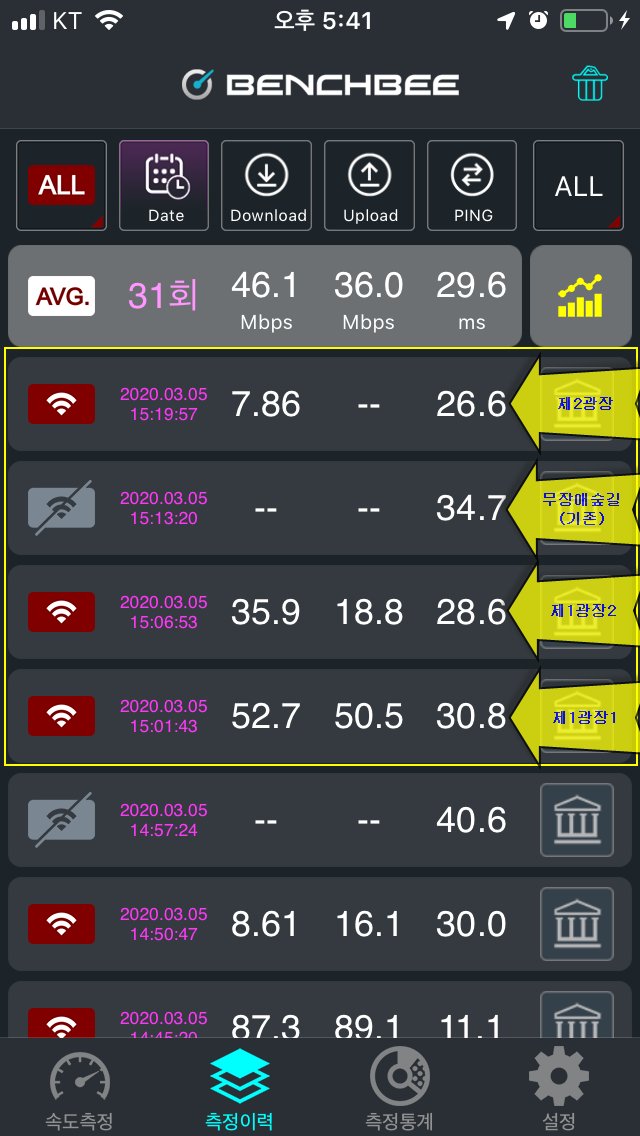
Task: Tap the trash can delete icon
Action: click(x=589, y=84)
